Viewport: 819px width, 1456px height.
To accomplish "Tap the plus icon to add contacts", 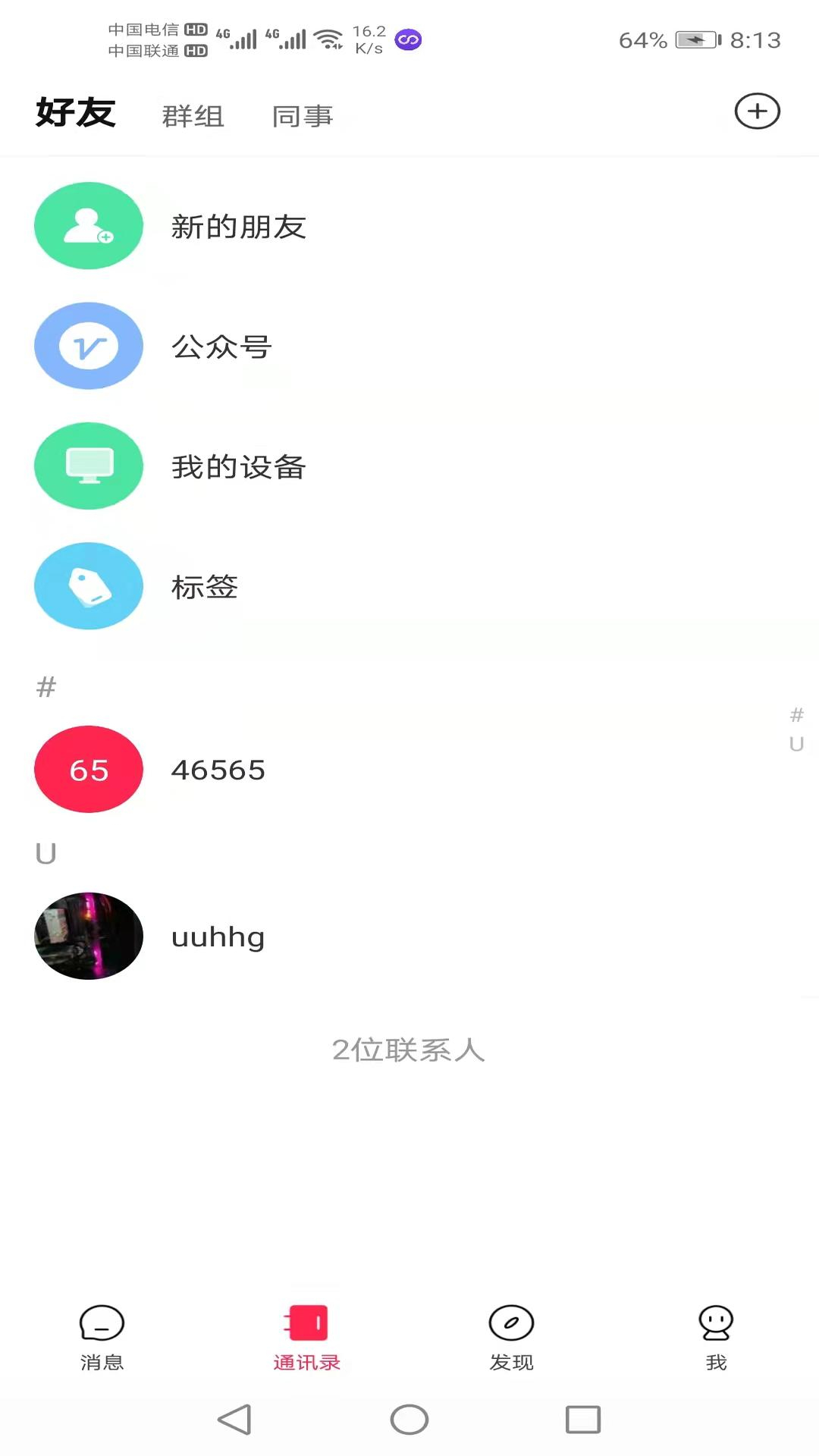I will pyautogui.click(x=757, y=111).
